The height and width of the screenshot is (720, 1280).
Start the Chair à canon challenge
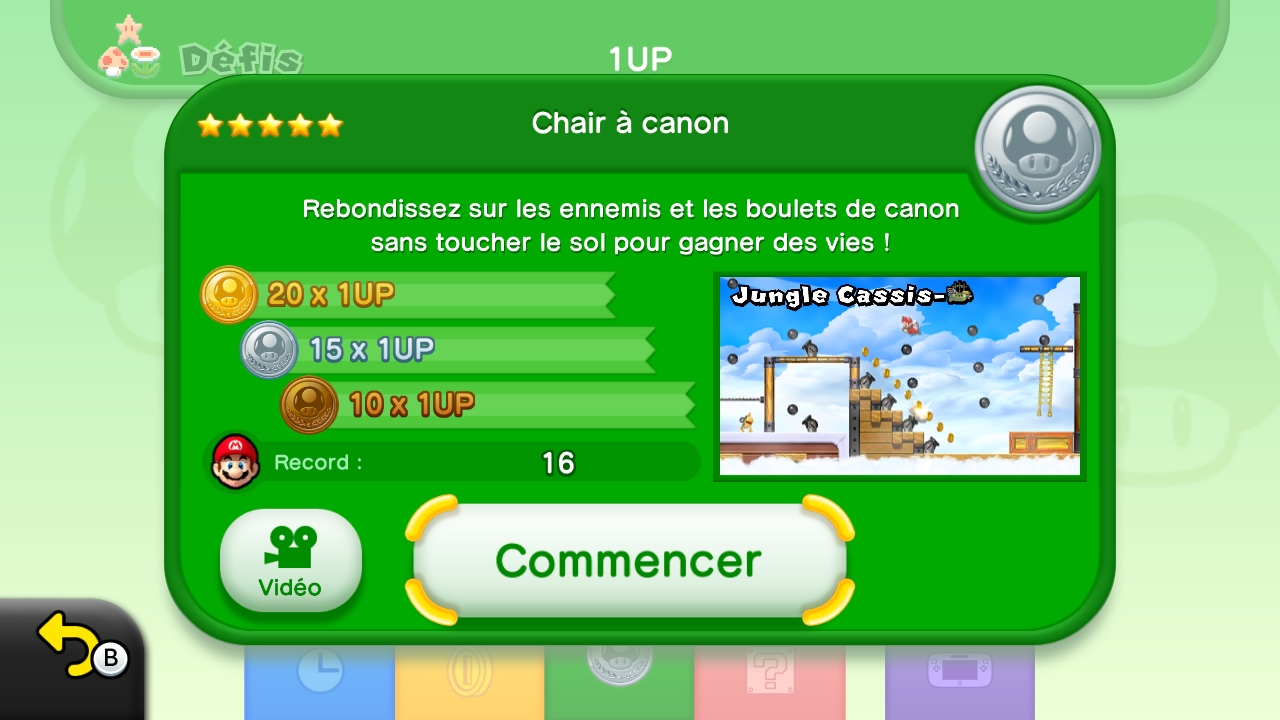click(x=629, y=560)
